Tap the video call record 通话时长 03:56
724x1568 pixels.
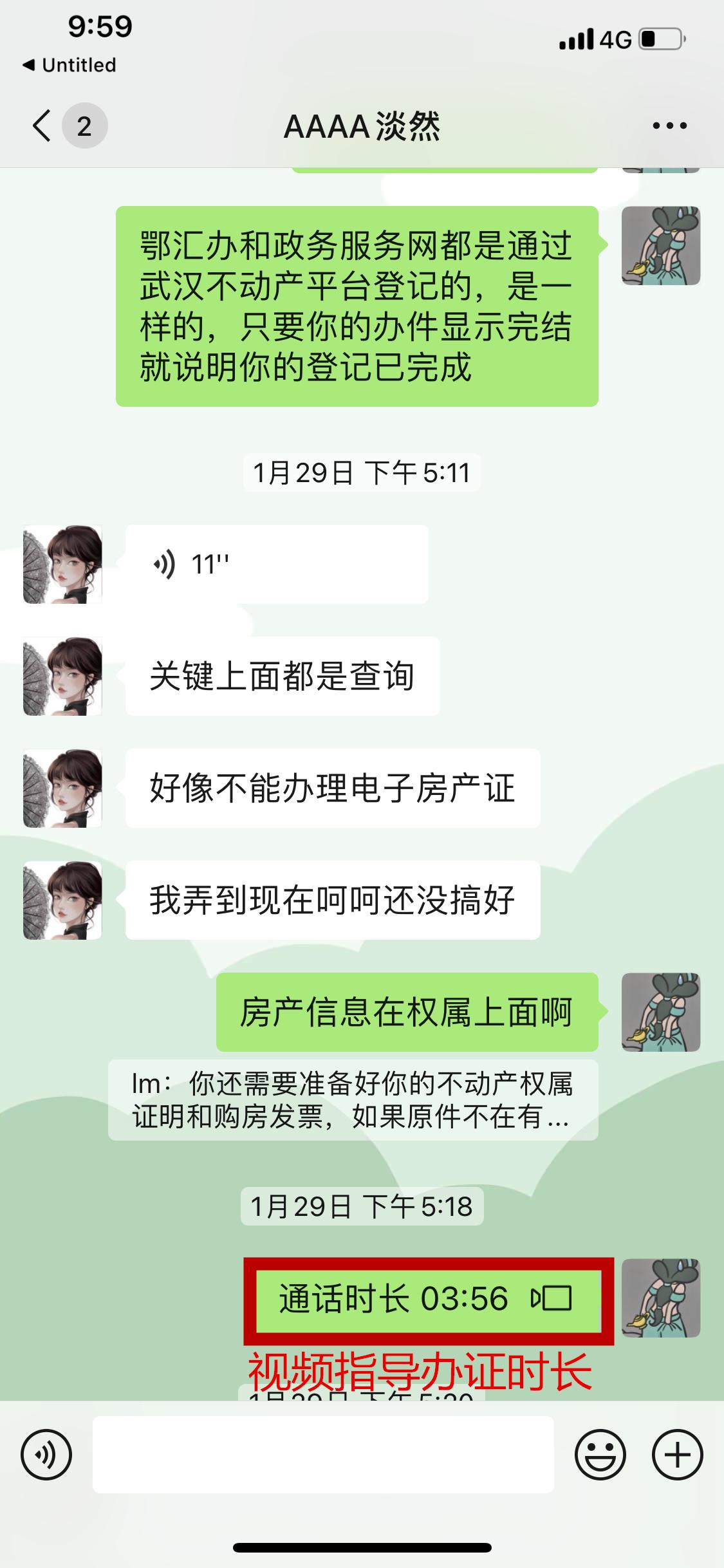[427, 1299]
